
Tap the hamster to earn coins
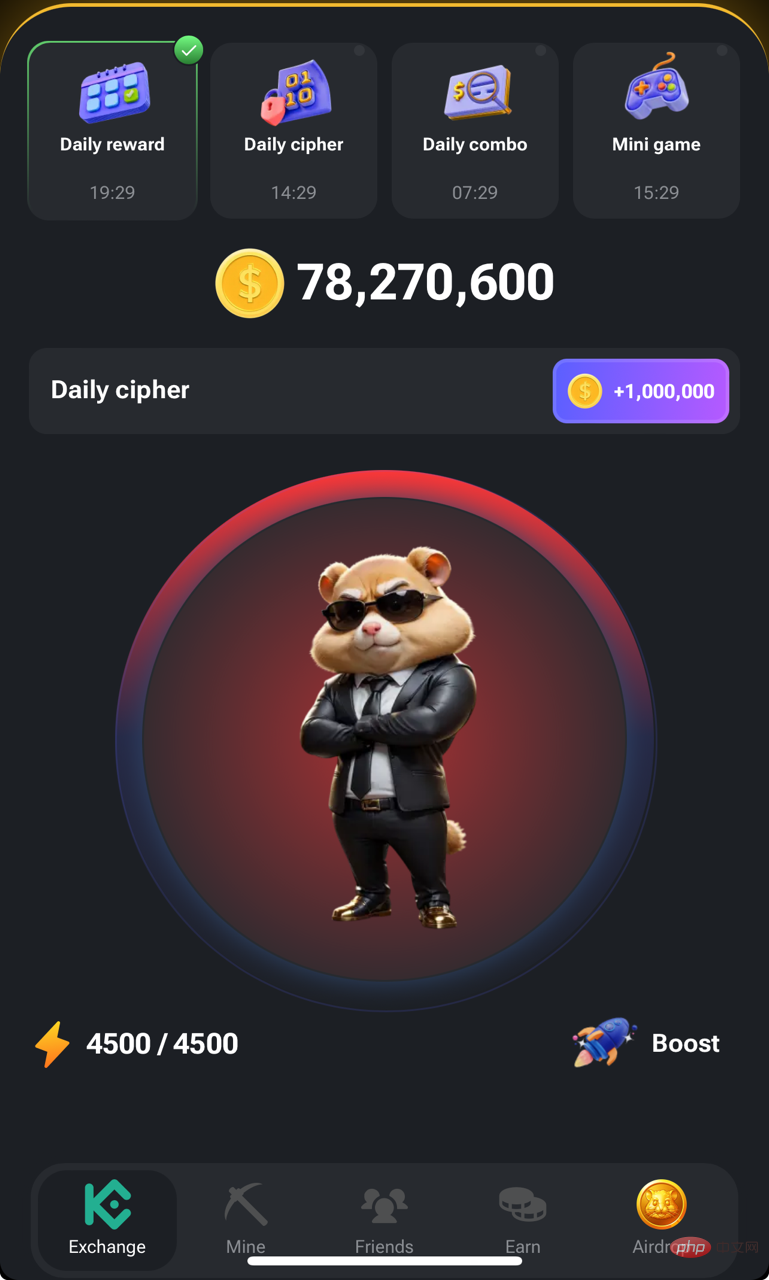[x=385, y=740]
